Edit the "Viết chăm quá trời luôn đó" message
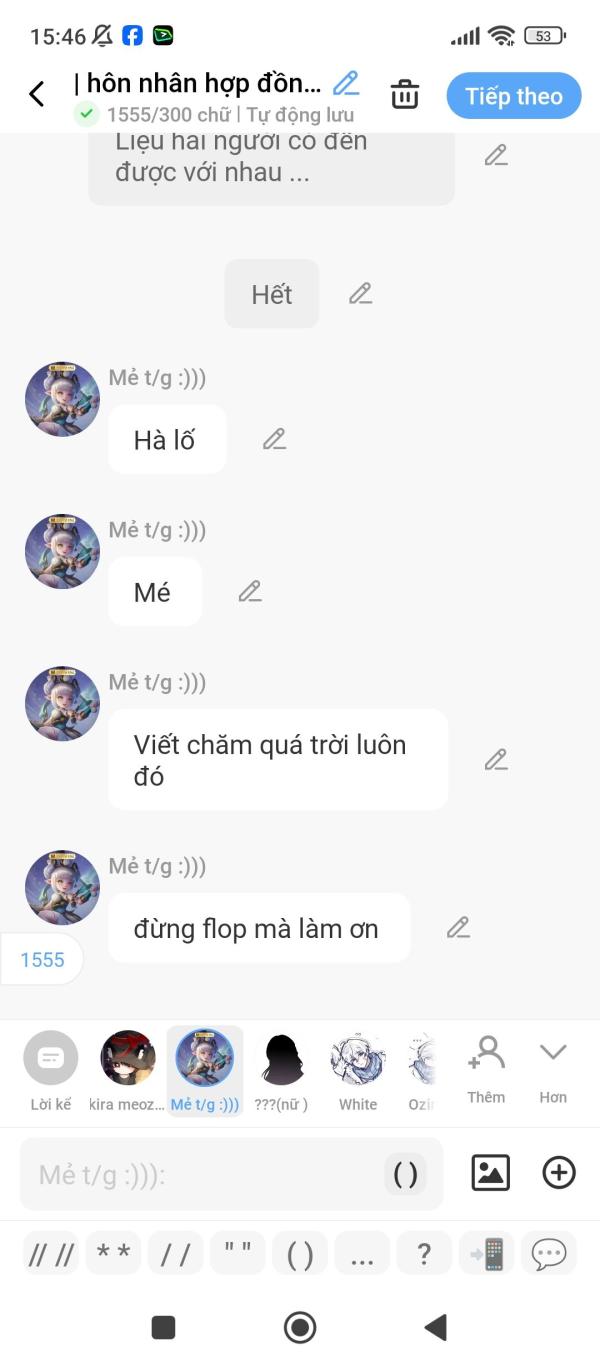600x1367 pixels. (496, 760)
